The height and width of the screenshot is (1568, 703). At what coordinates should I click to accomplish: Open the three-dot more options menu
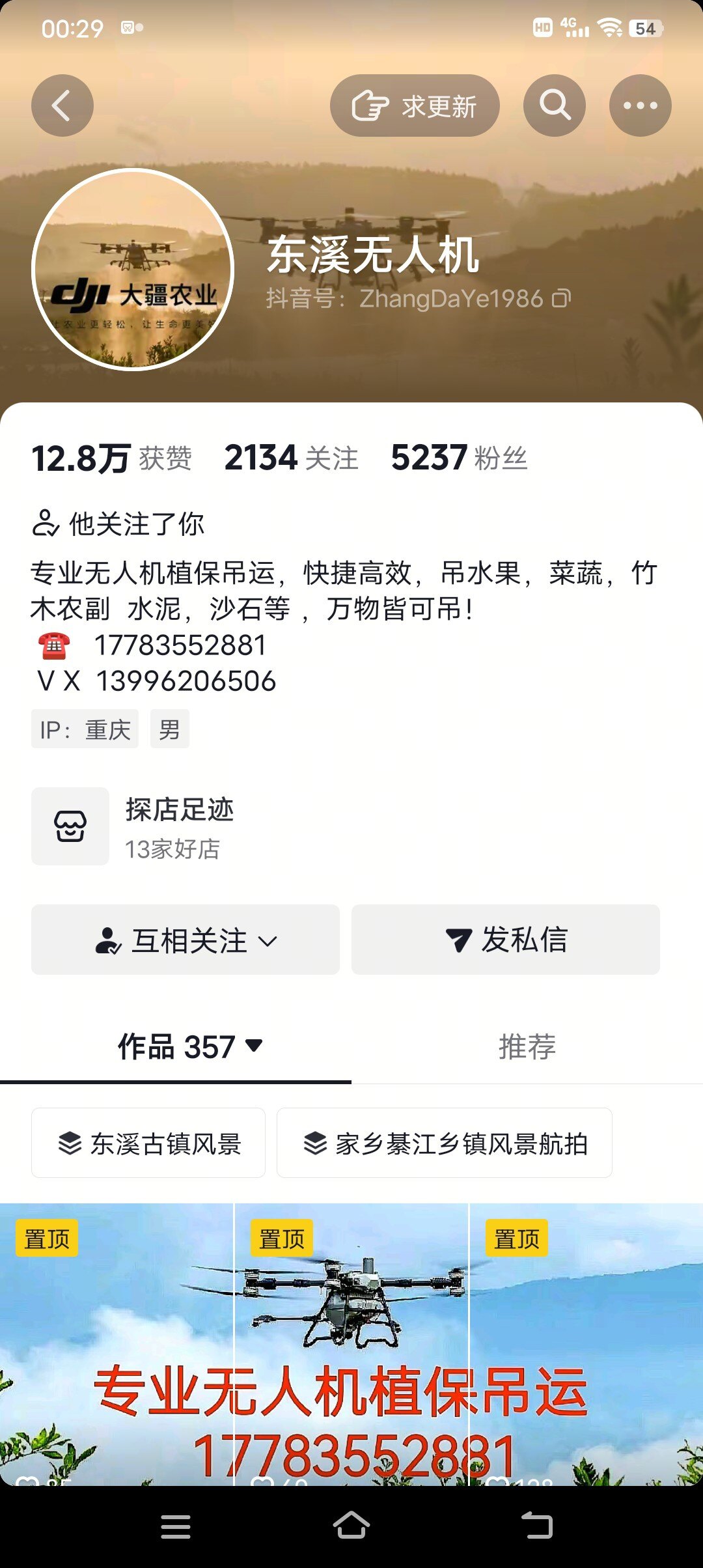point(640,105)
